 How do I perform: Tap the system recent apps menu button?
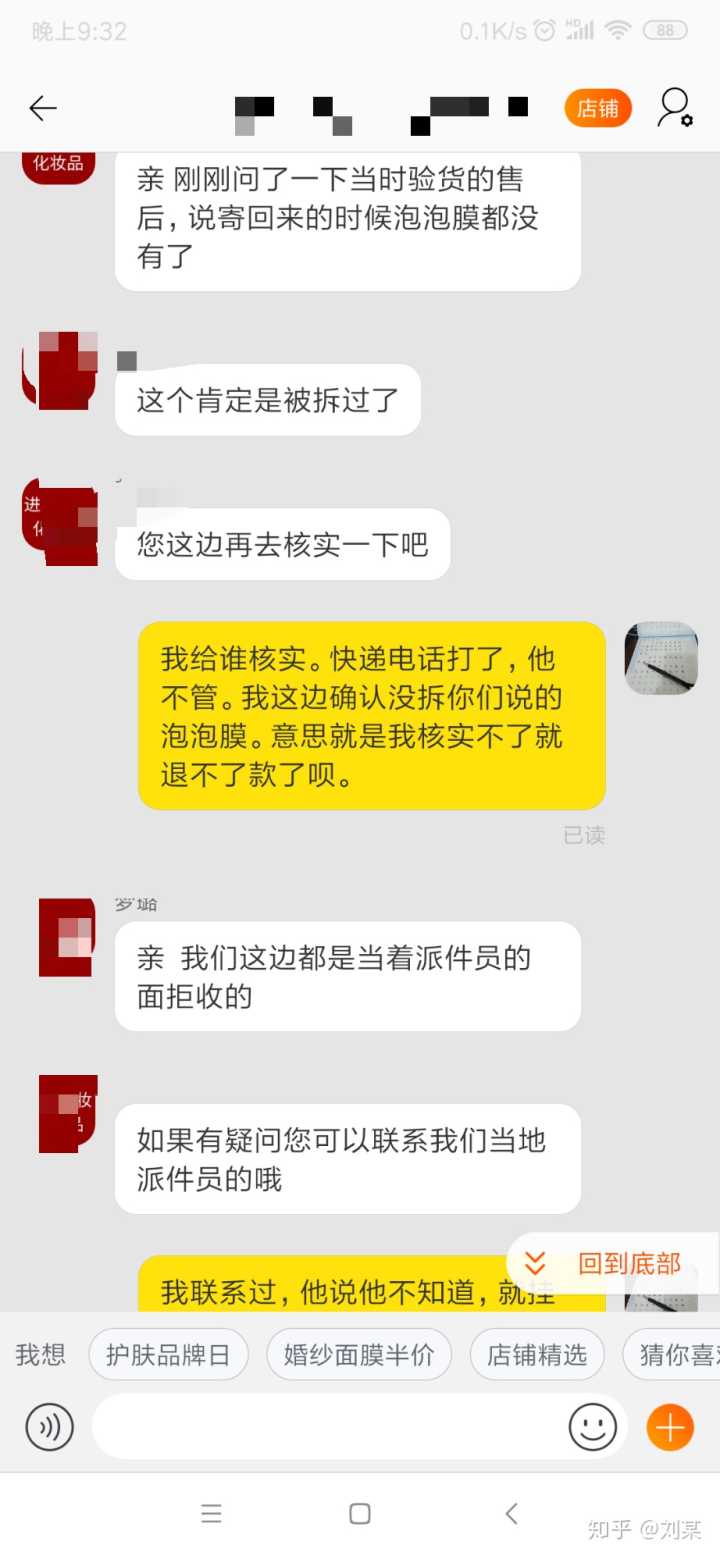point(211,1514)
